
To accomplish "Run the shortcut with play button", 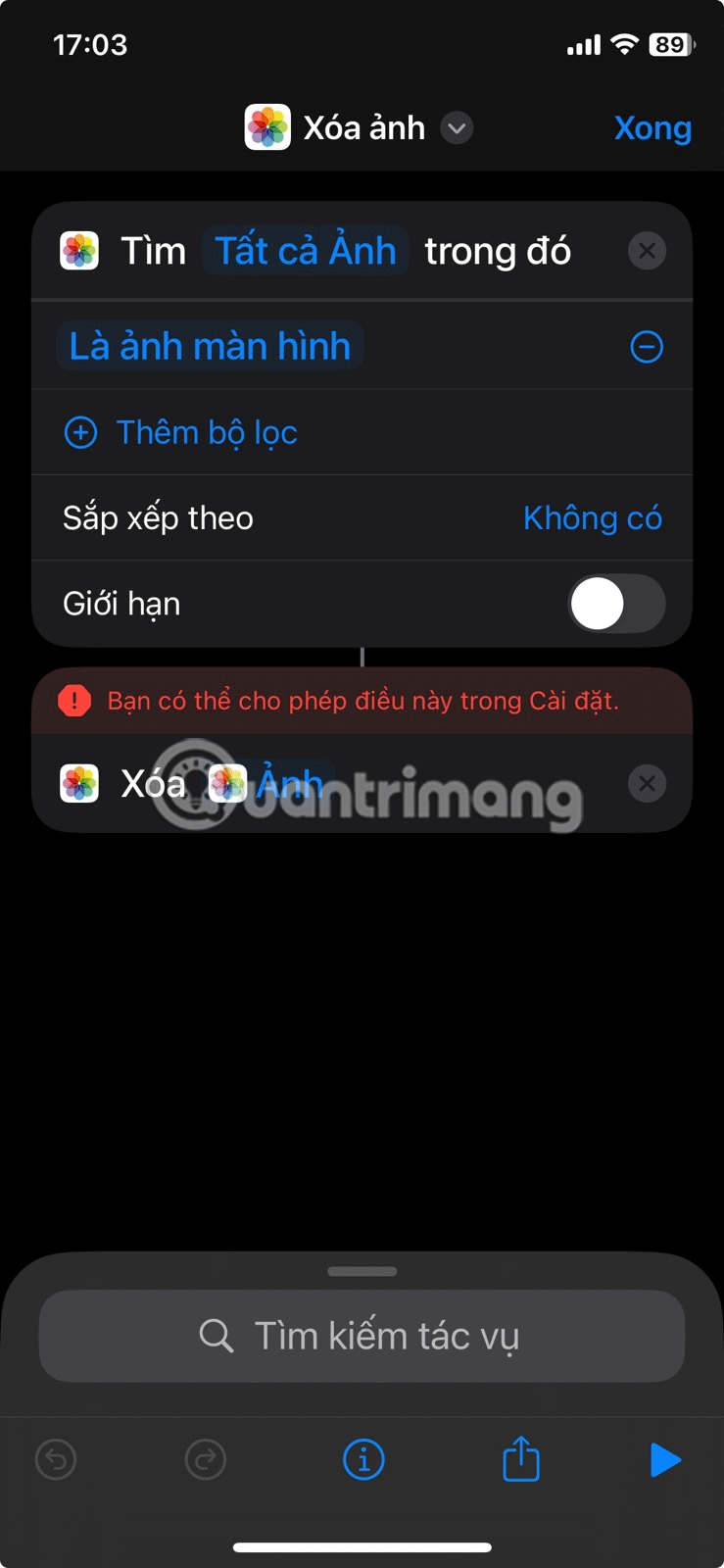I will [665, 1460].
